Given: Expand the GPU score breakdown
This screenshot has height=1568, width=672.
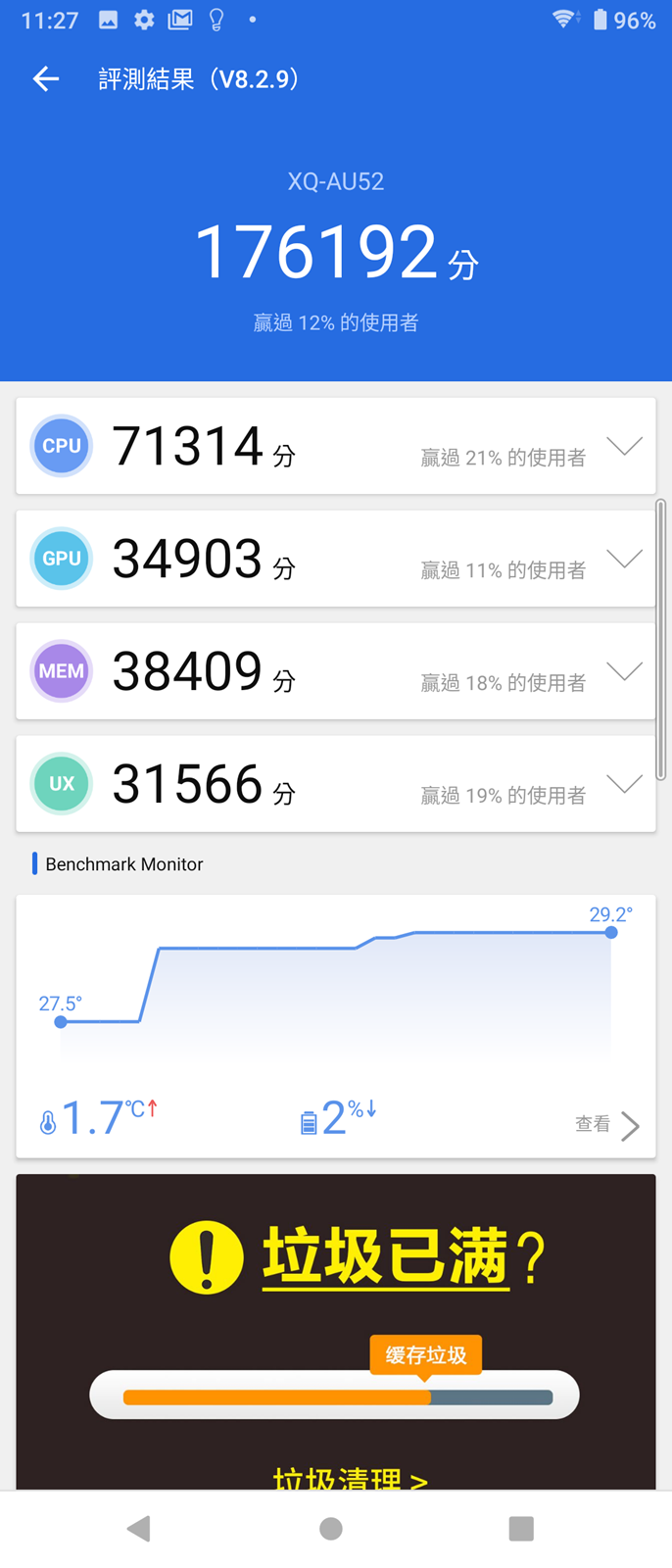Looking at the screenshot, I should click(x=624, y=560).
